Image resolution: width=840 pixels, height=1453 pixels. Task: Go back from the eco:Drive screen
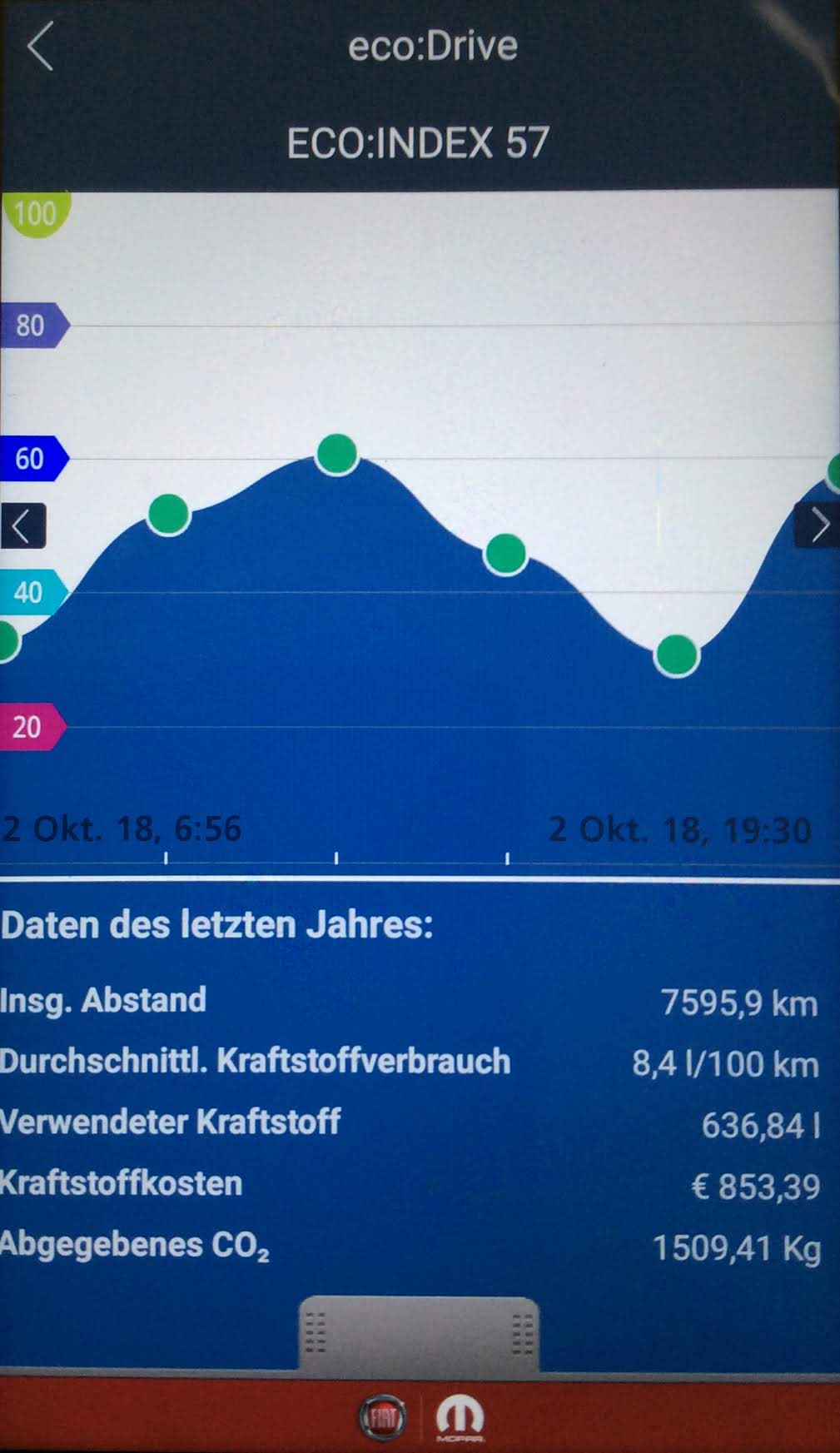click(40, 46)
